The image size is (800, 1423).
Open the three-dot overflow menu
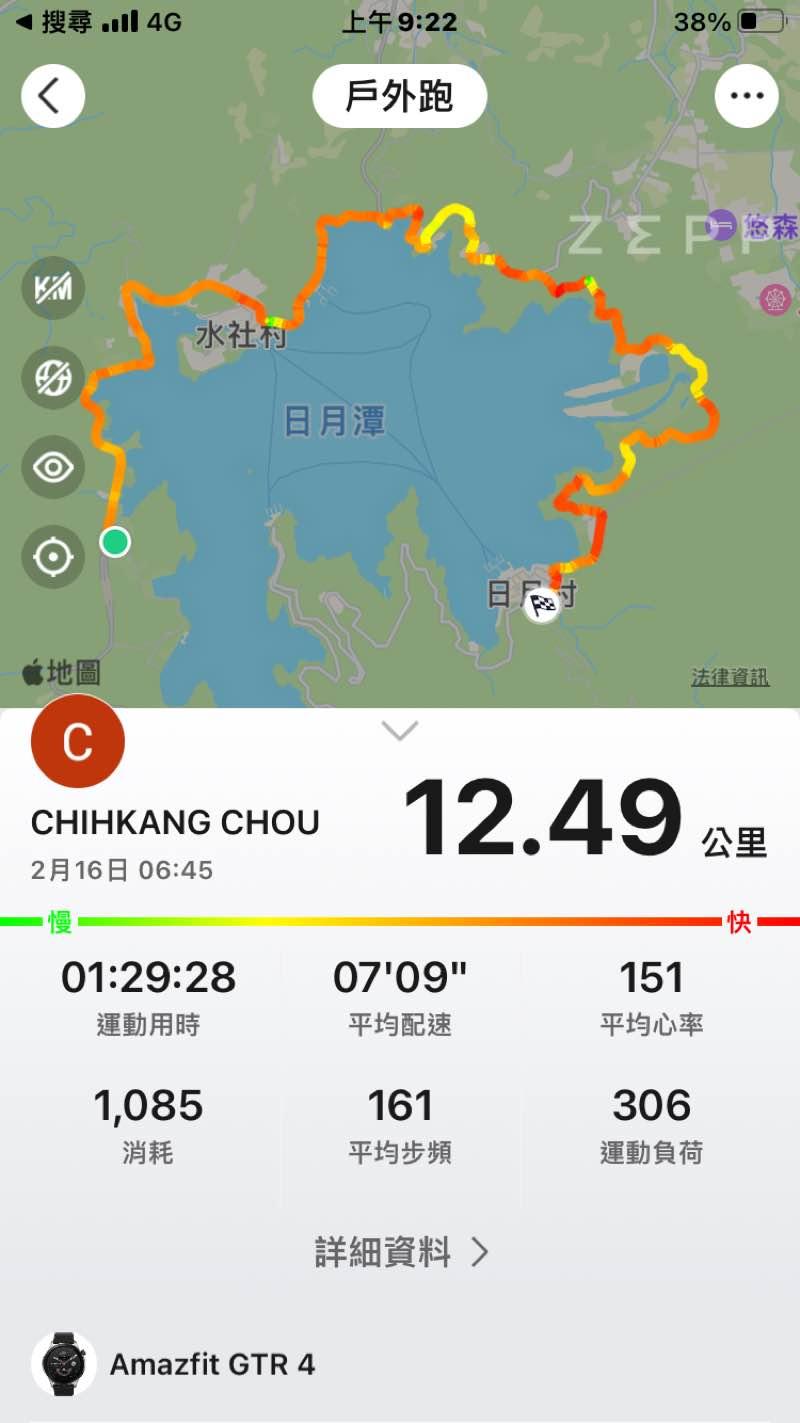point(746,96)
